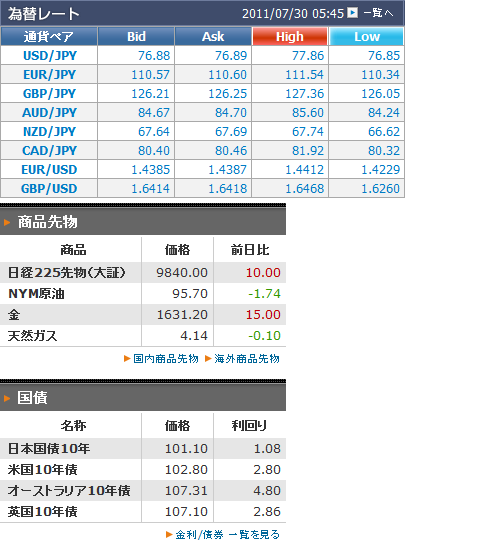478x558 pixels.
Task: View the GBP/USD currency pair
Action: coord(49,189)
